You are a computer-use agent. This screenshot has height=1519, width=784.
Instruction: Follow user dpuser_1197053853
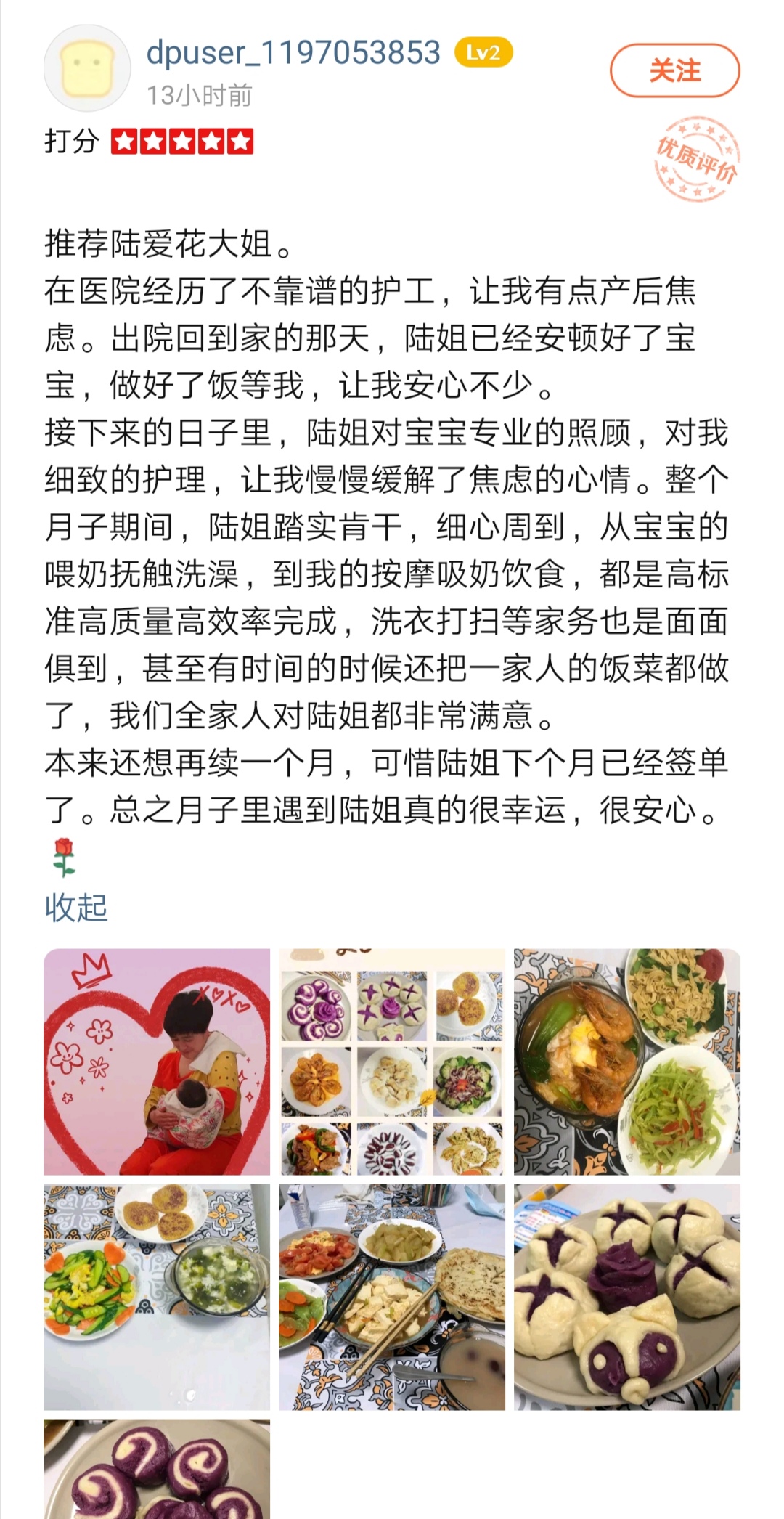tap(674, 70)
